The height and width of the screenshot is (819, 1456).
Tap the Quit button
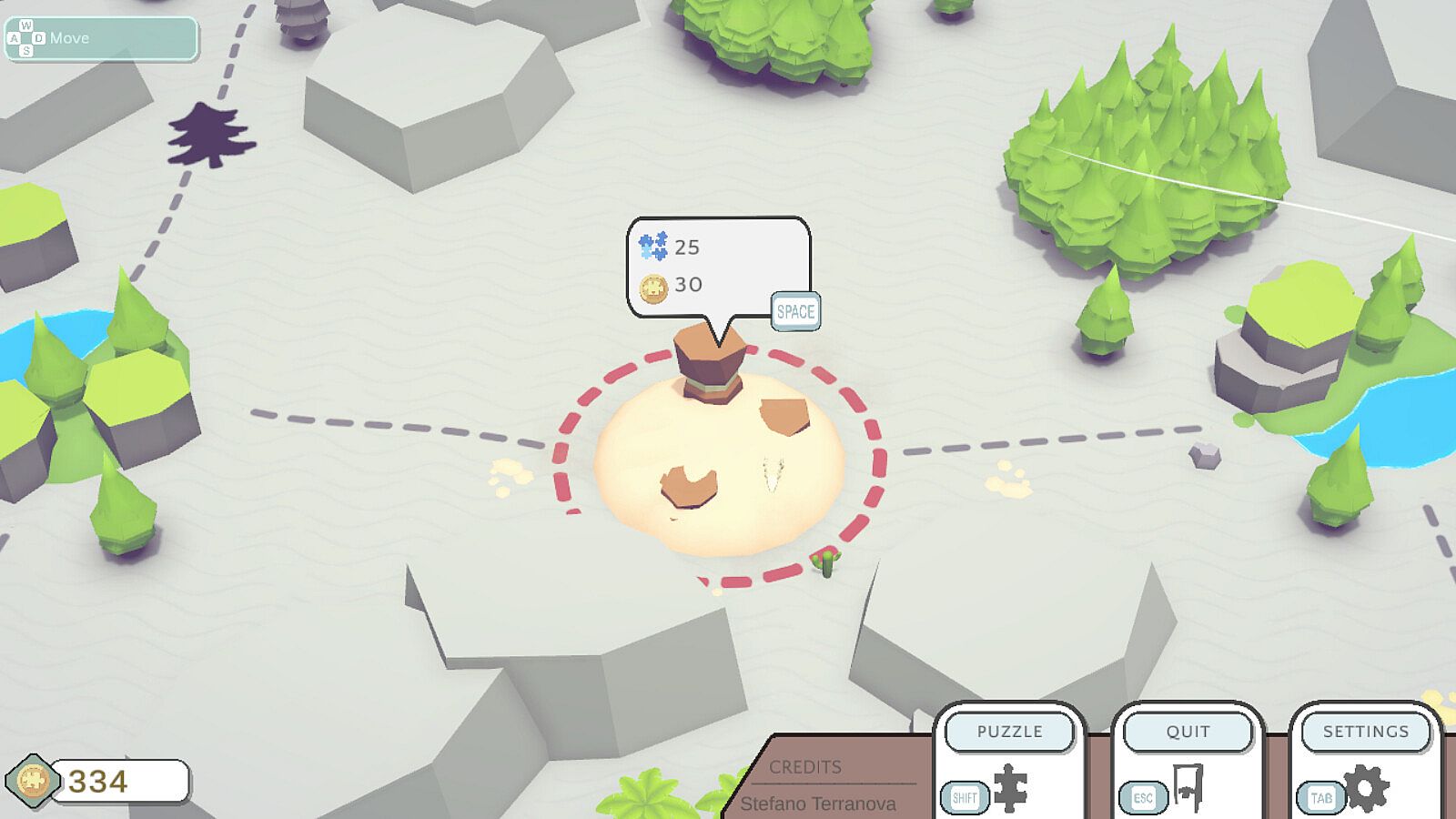coord(1188,732)
